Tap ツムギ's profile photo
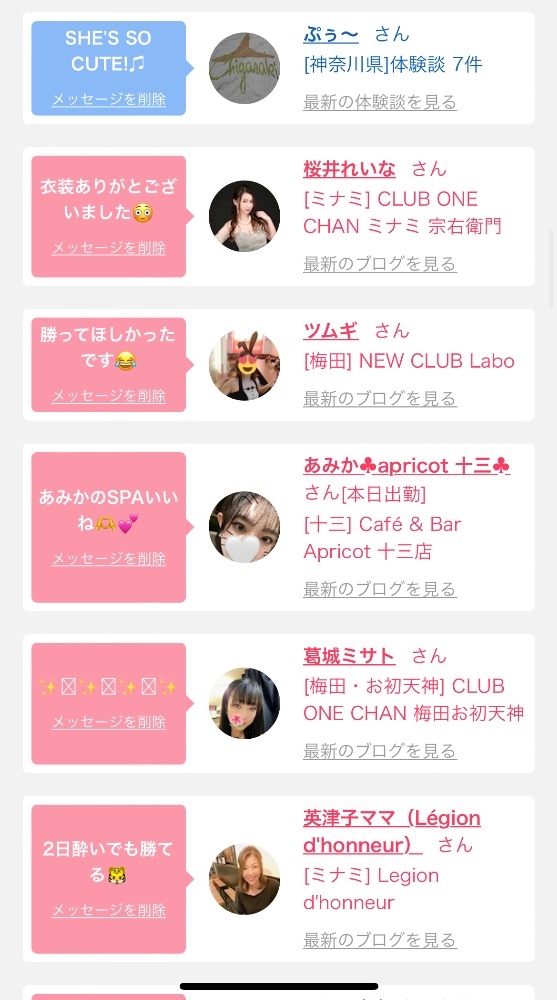 coord(244,365)
